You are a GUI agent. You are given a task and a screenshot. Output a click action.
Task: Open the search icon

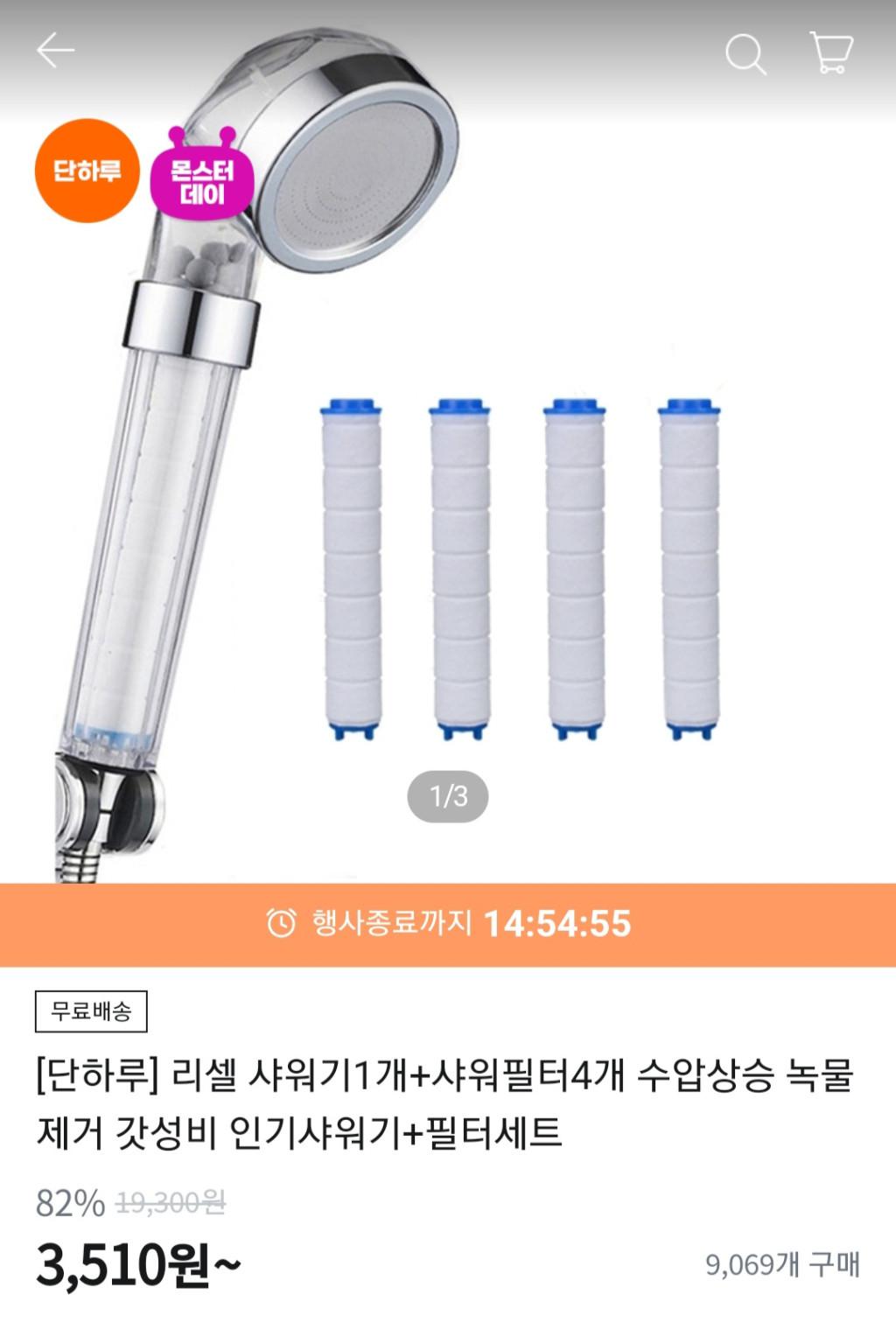745,54
